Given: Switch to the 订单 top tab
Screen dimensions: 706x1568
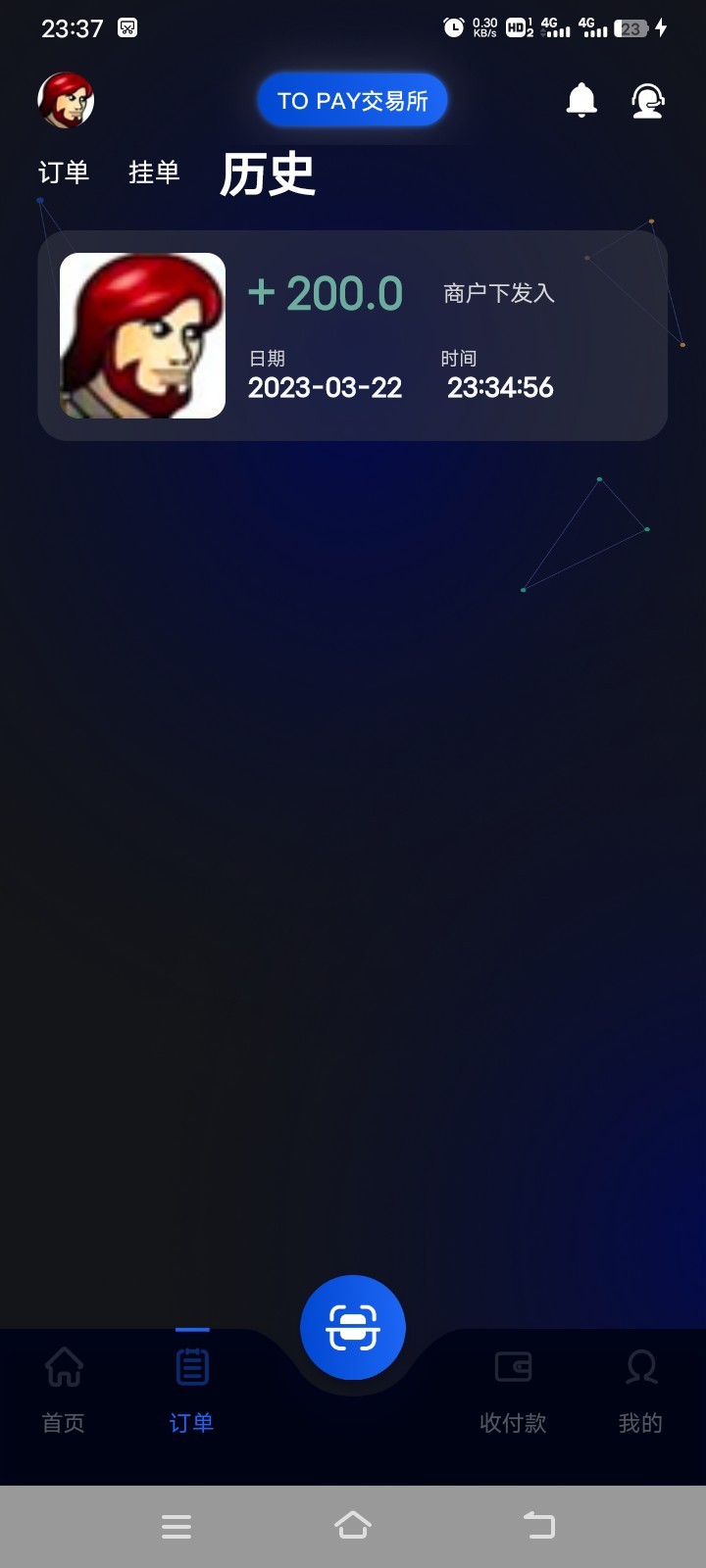Looking at the screenshot, I should tap(64, 172).
